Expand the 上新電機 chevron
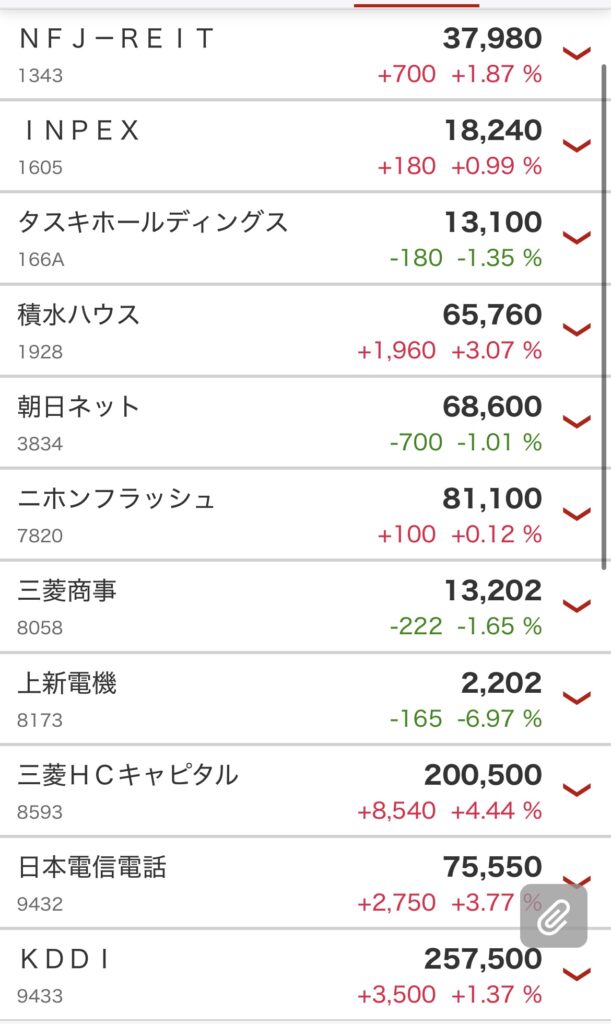 coord(576,697)
